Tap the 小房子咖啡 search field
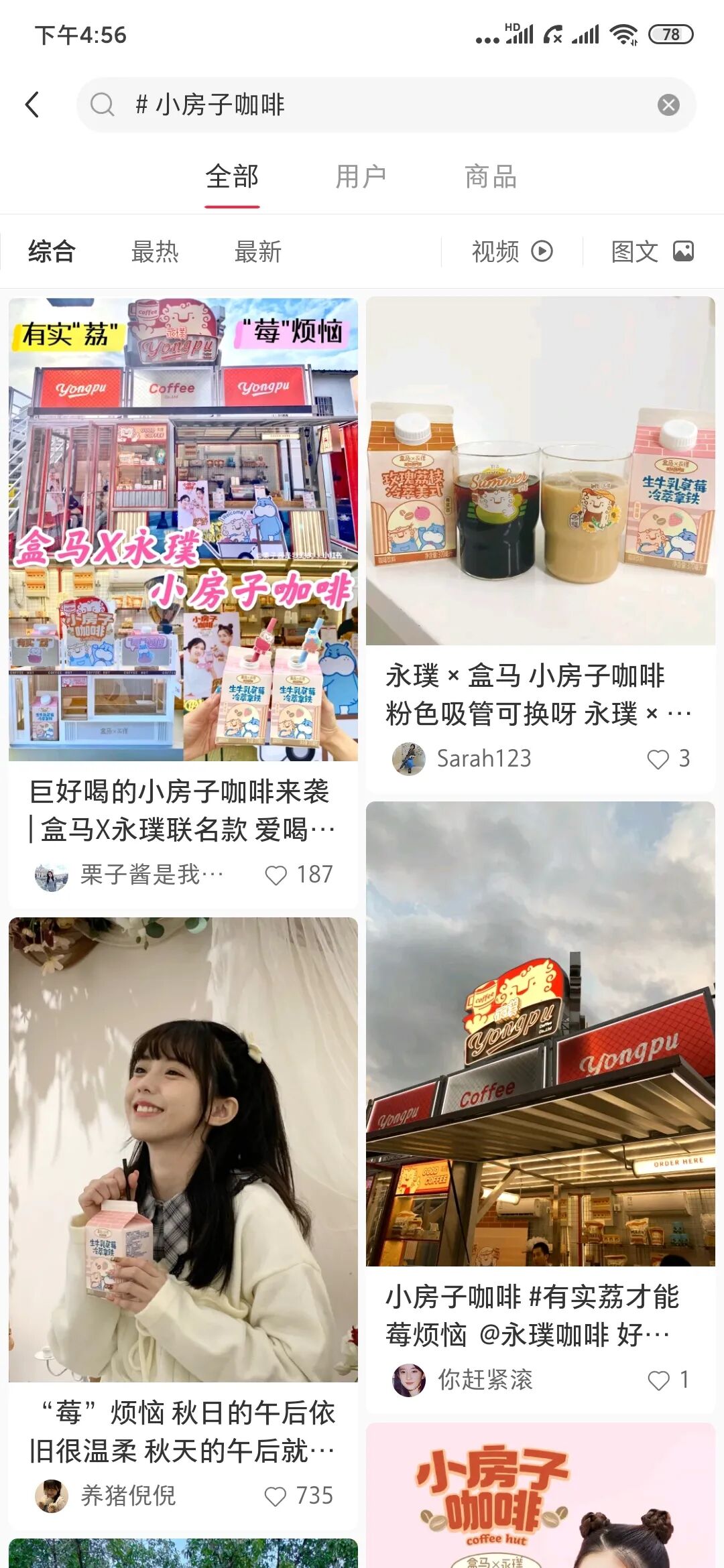Screen dimensions: 724x1568 375,105
